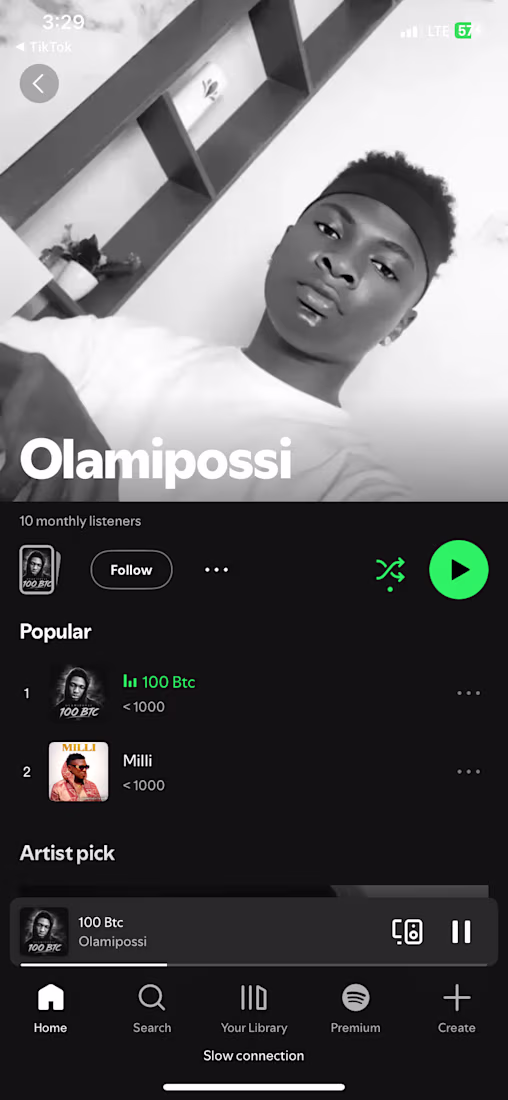The height and width of the screenshot is (1100, 508).
Task: Open the artist options menu next to Follow
Action: pyautogui.click(x=216, y=570)
